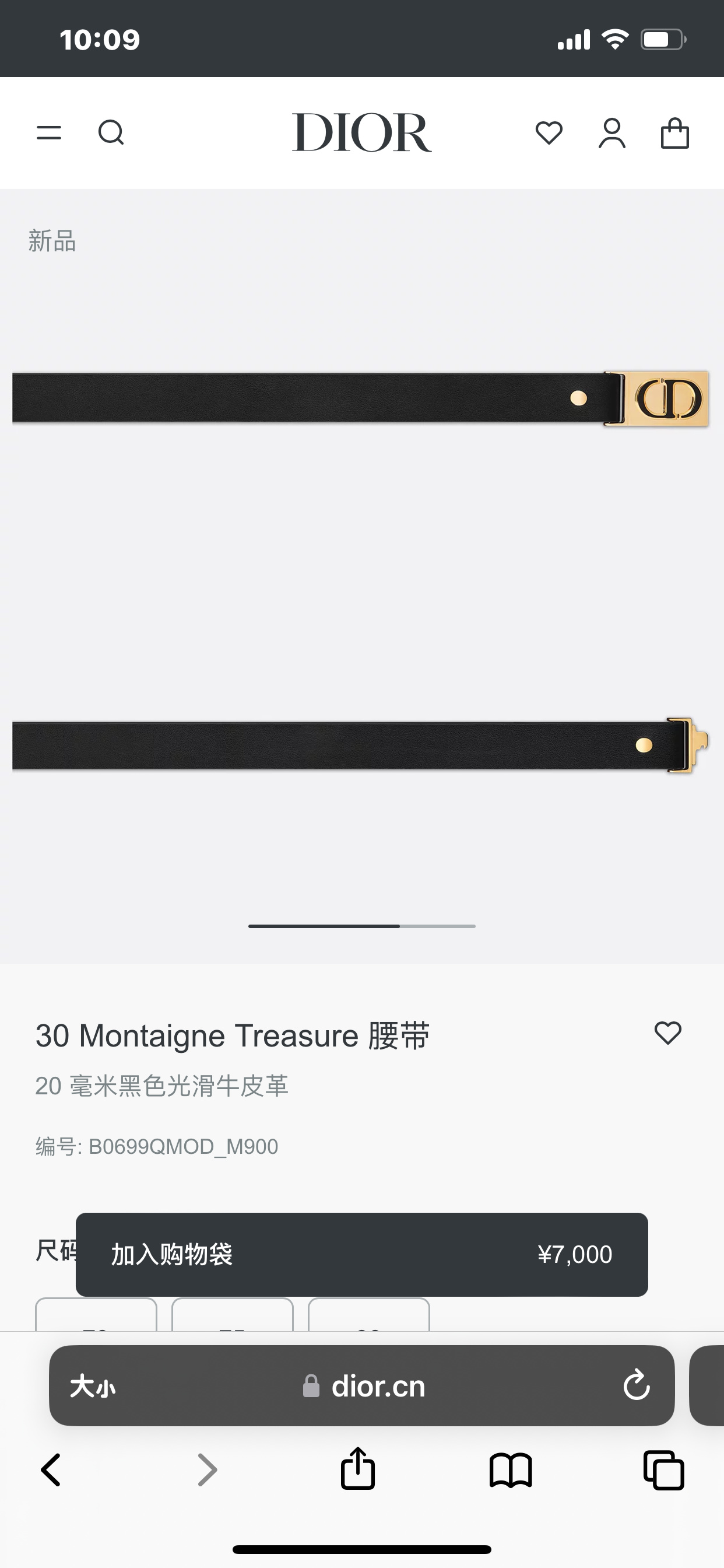Open the belt product image

[x=361, y=572]
